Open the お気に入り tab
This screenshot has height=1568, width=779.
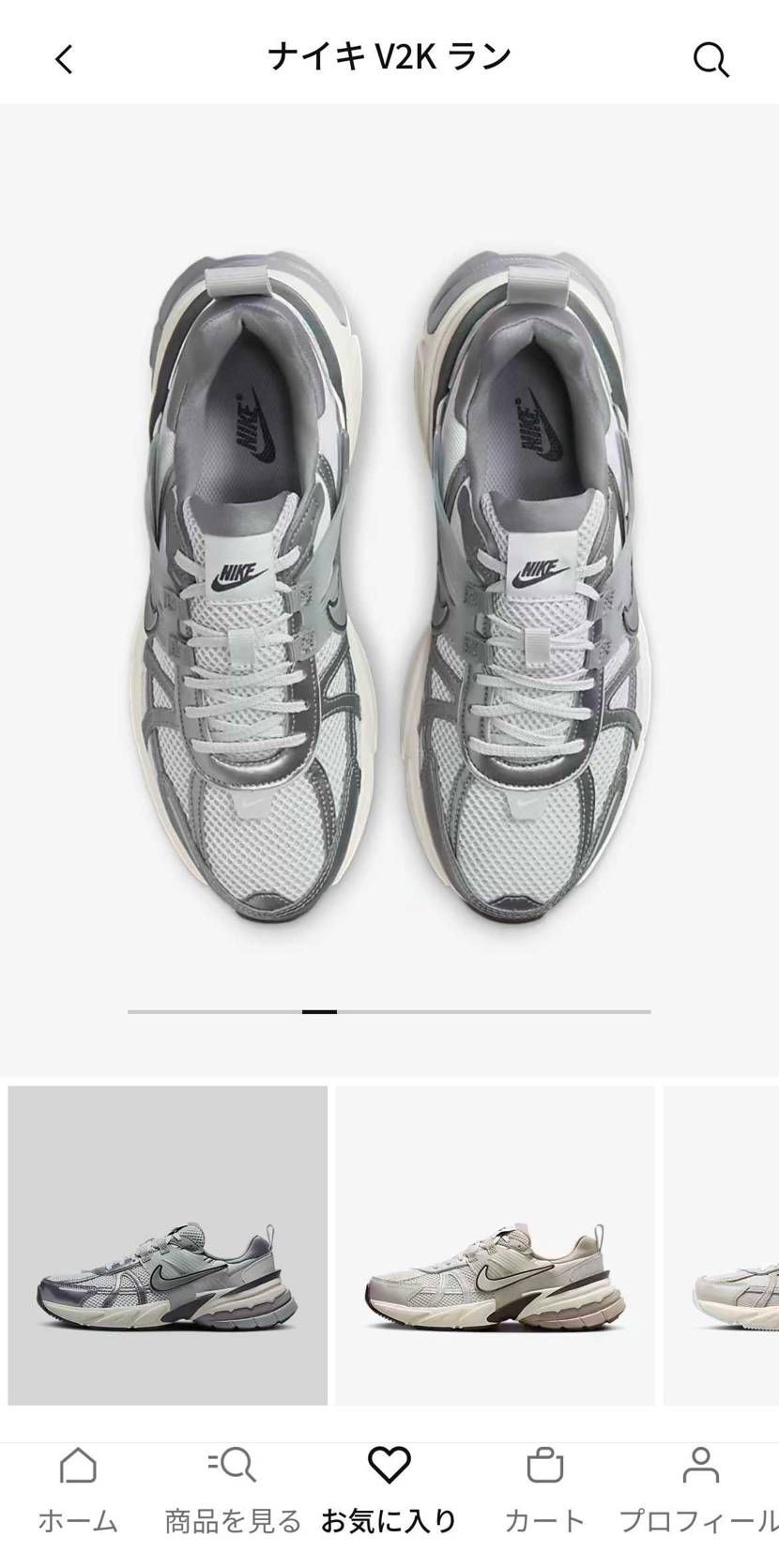click(x=389, y=1492)
